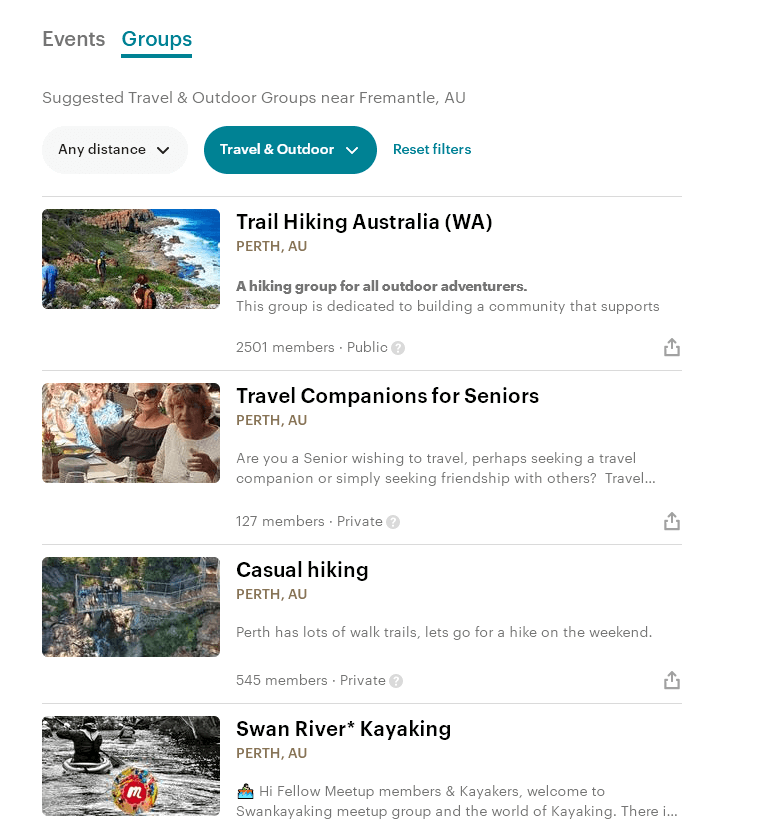Reset filters link
The width and height of the screenshot is (763, 834).
pos(432,150)
